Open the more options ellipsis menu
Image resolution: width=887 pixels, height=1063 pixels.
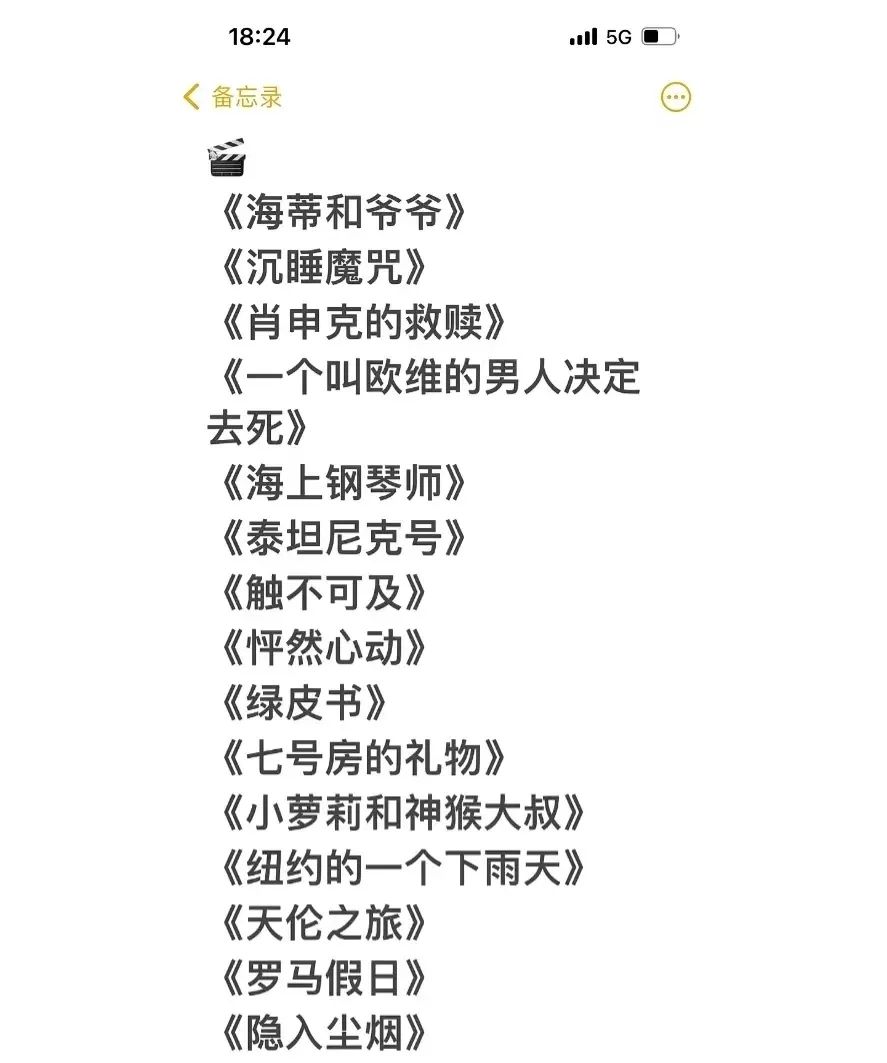pos(676,97)
